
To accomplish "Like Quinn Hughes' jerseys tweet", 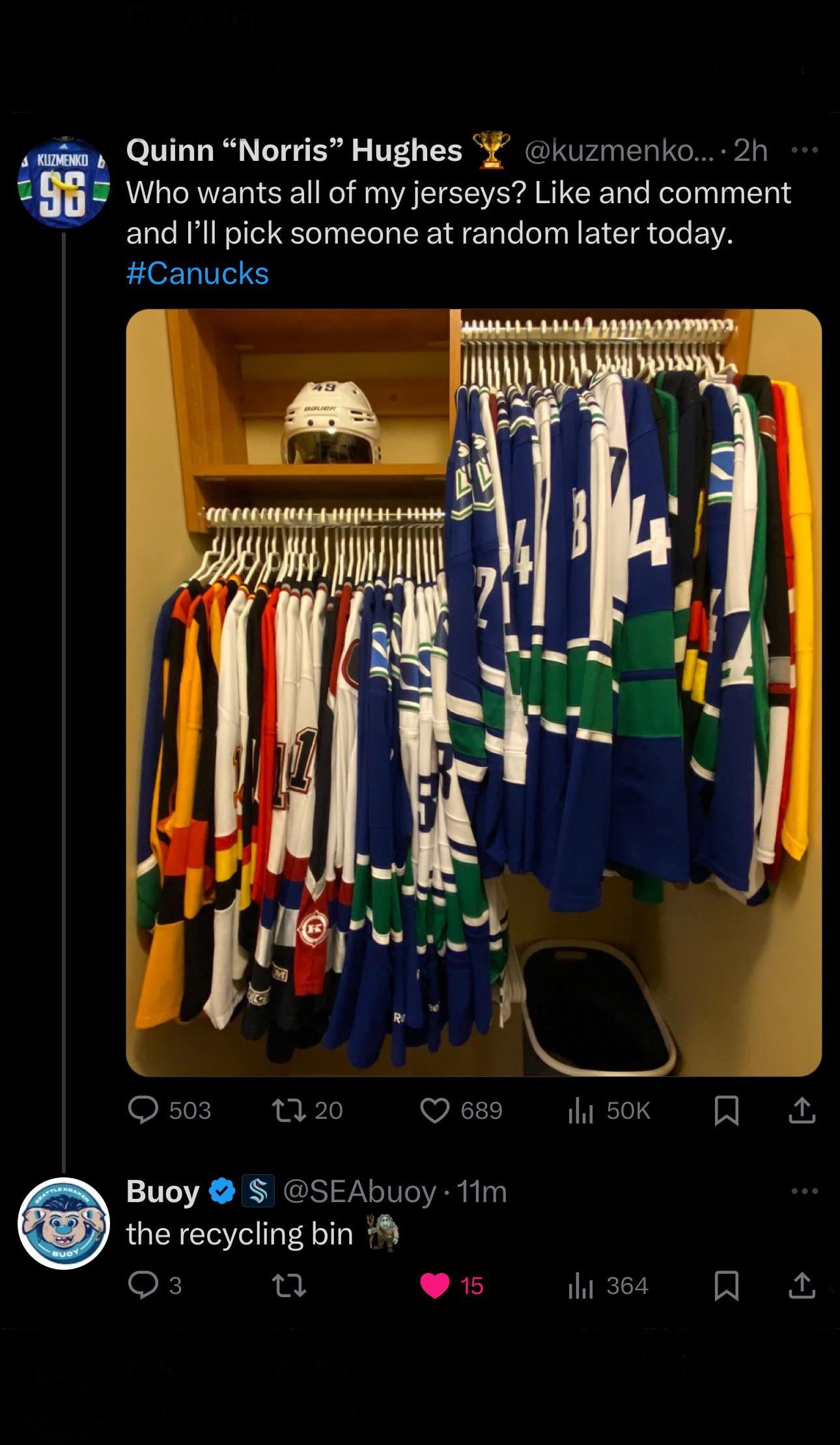I will [x=435, y=1110].
